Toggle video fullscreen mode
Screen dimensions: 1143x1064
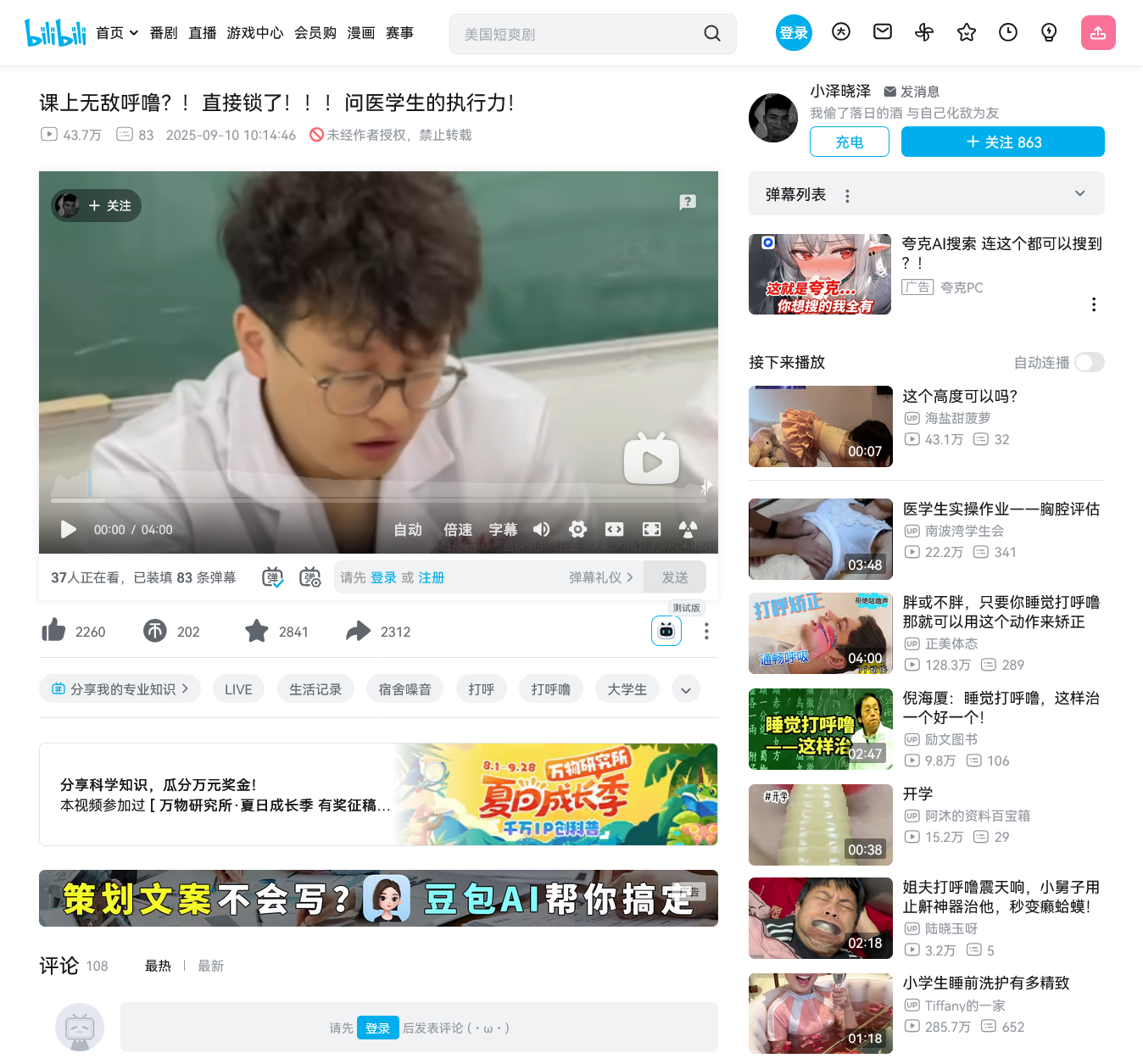tap(651, 530)
